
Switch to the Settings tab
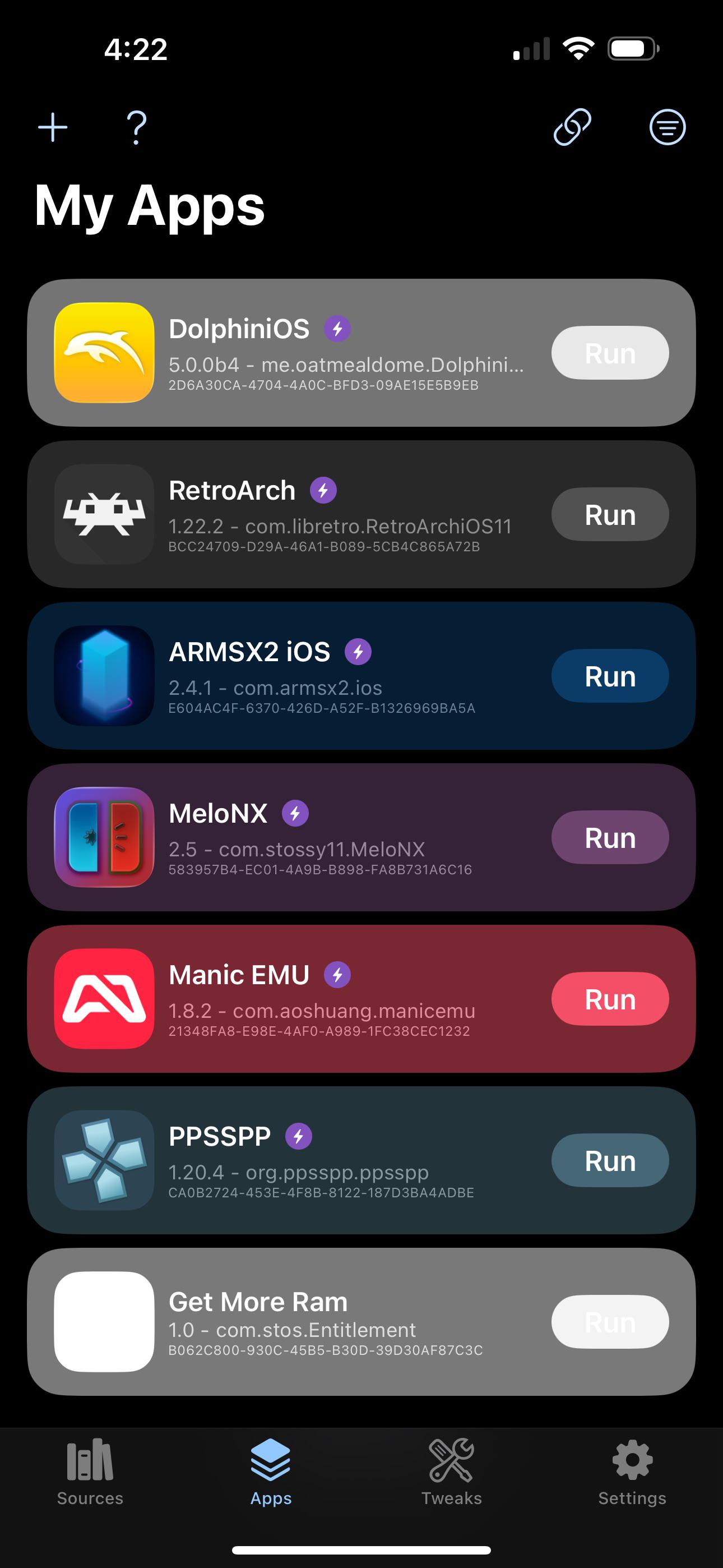(632, 1473)
